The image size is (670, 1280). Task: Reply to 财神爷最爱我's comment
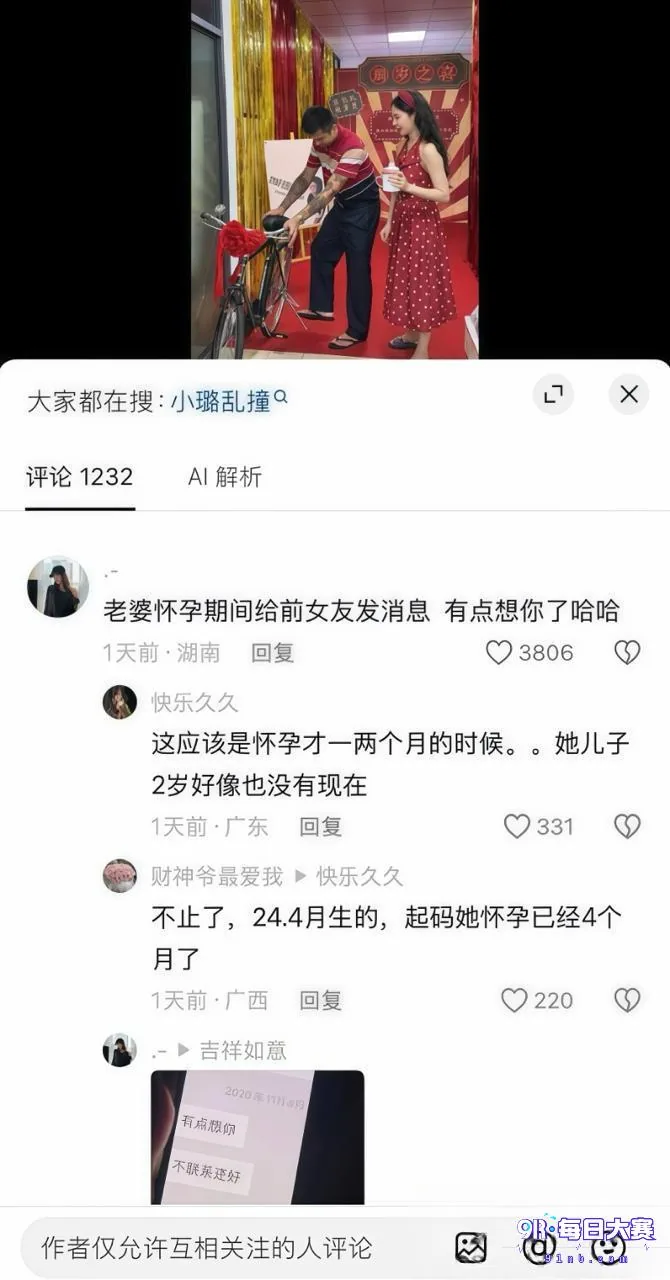[x=321, y=1000]
